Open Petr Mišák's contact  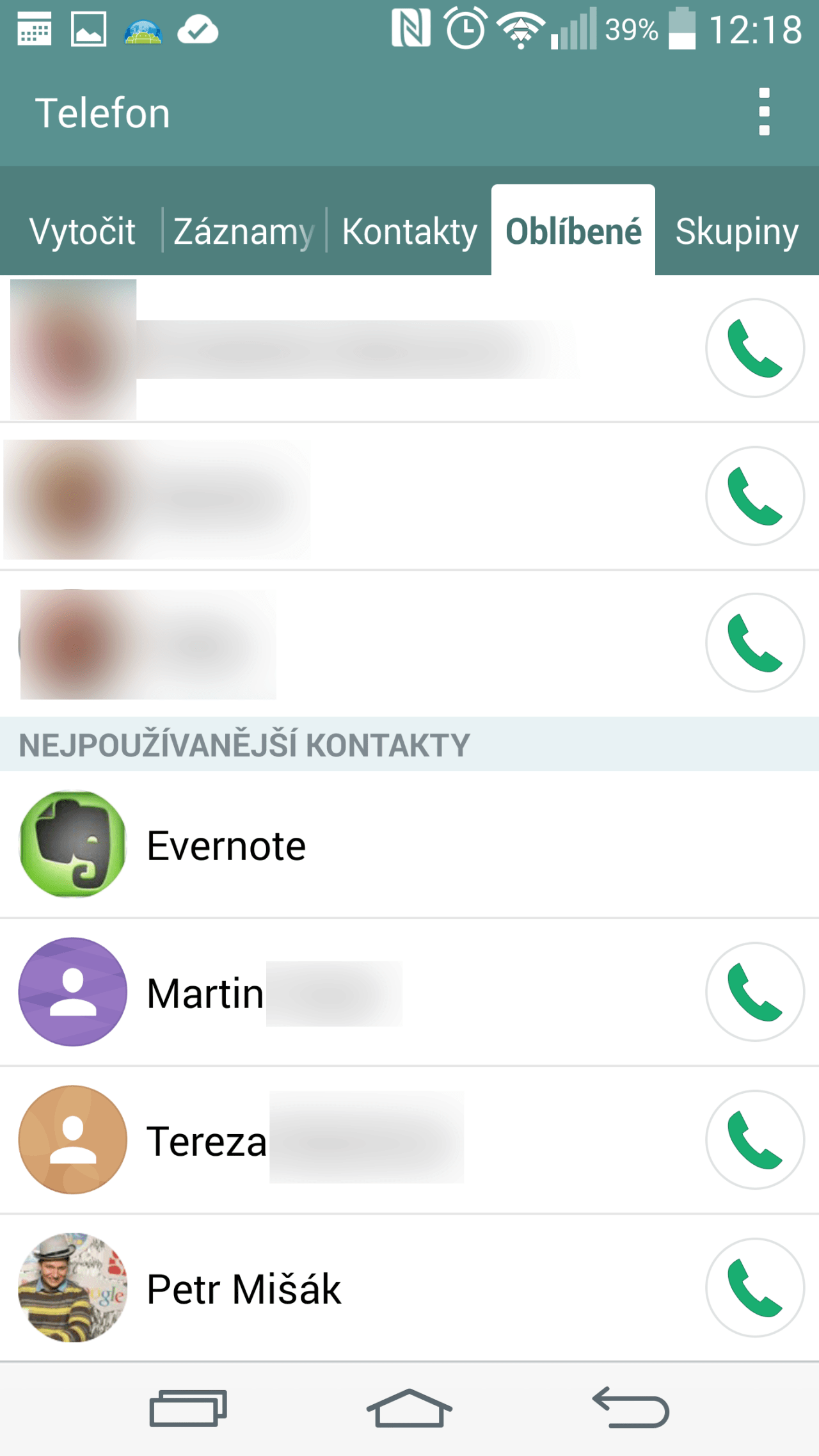pyautogui.click(x=243, y=1288)
